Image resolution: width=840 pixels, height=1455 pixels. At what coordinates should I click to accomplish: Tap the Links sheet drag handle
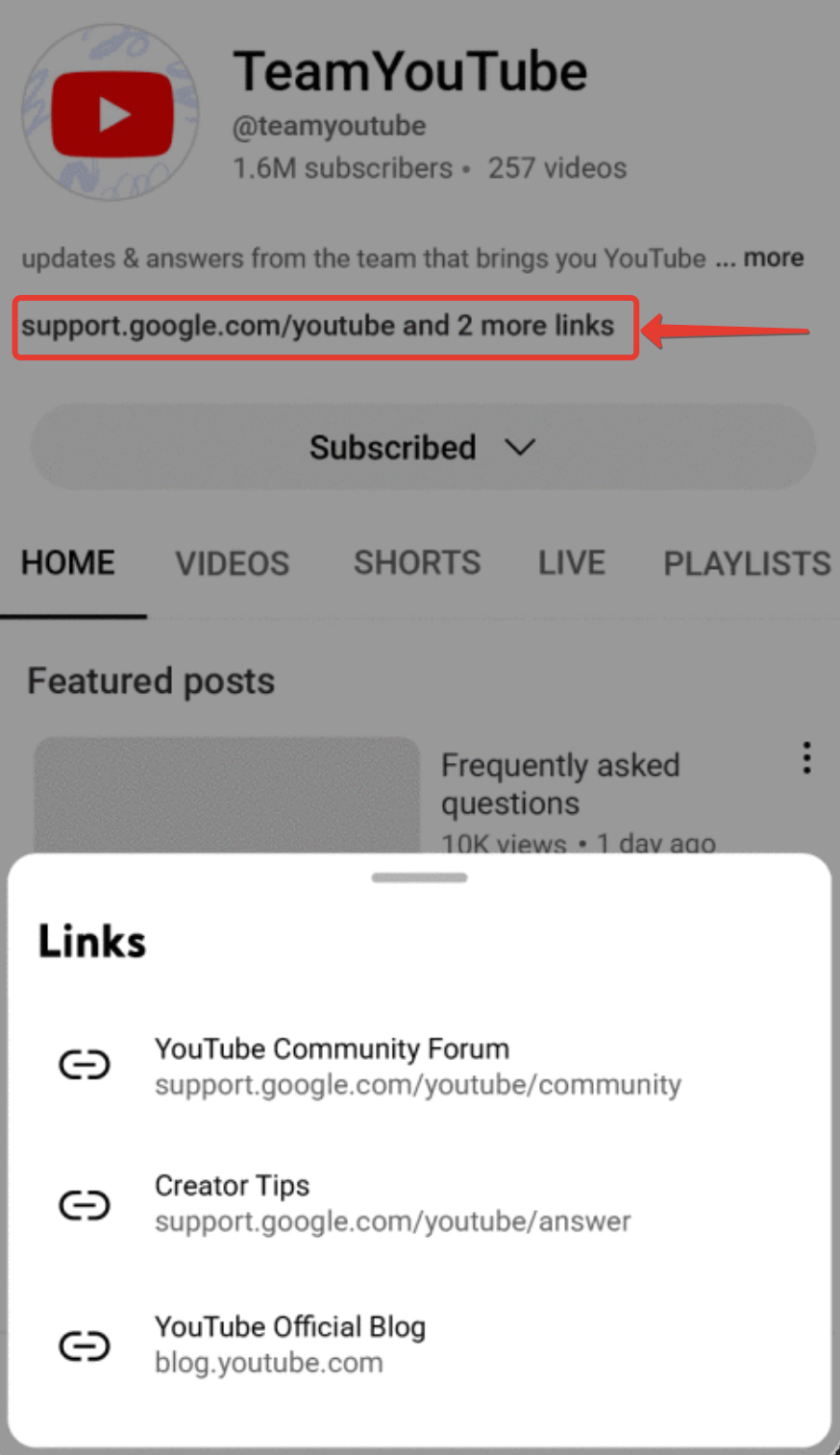[x=419, y=877]
